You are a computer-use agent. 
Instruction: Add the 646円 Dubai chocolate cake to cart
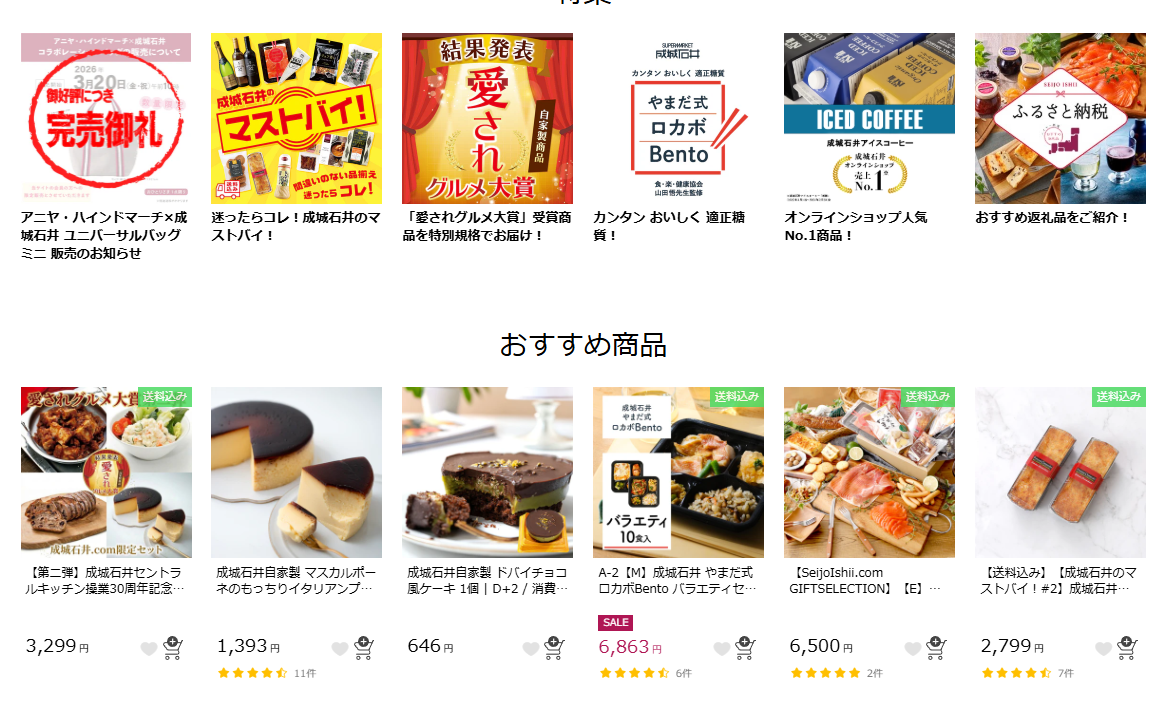pos(555,648)
